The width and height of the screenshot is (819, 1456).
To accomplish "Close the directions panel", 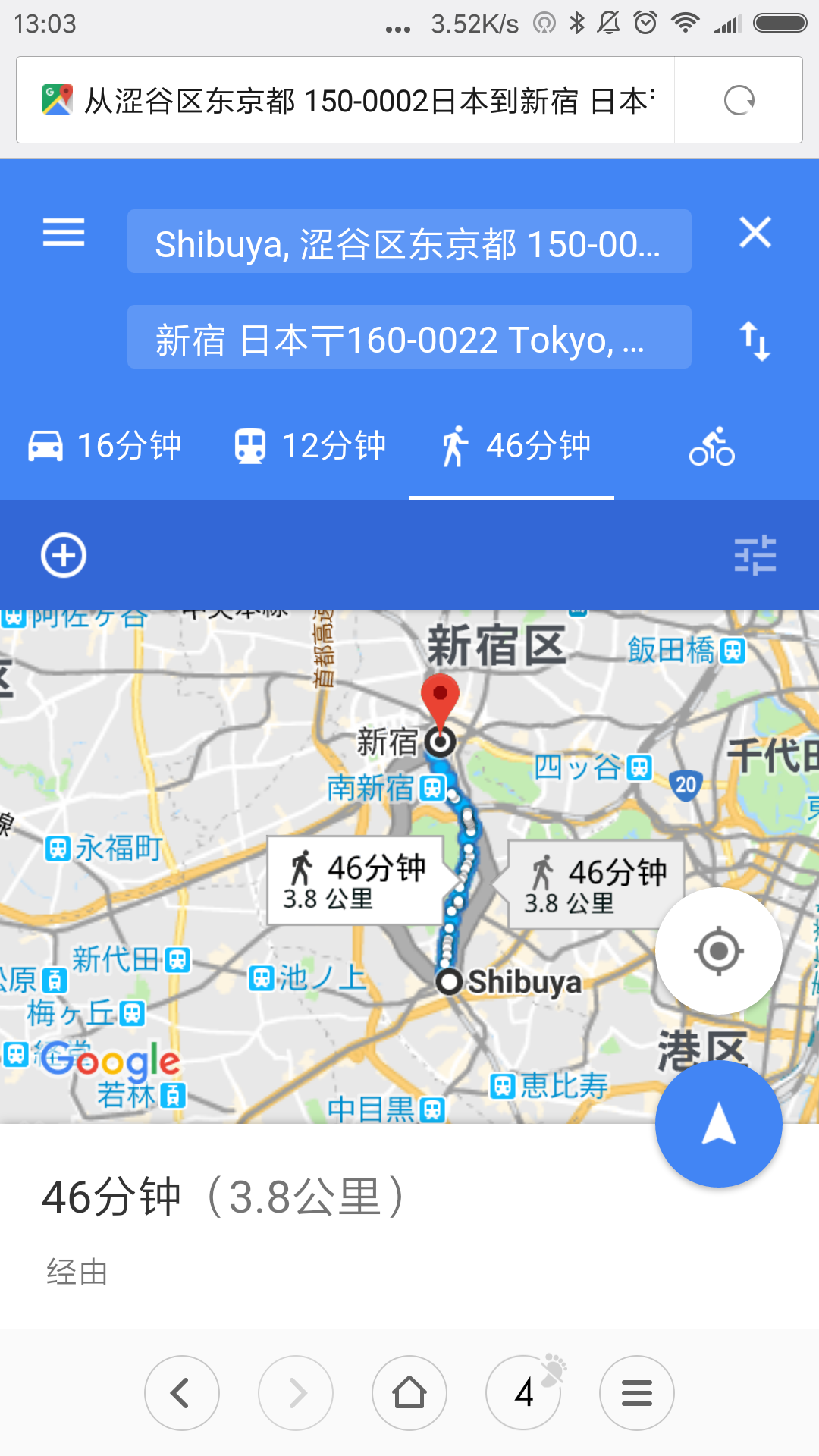I will [x=755, y=232].
